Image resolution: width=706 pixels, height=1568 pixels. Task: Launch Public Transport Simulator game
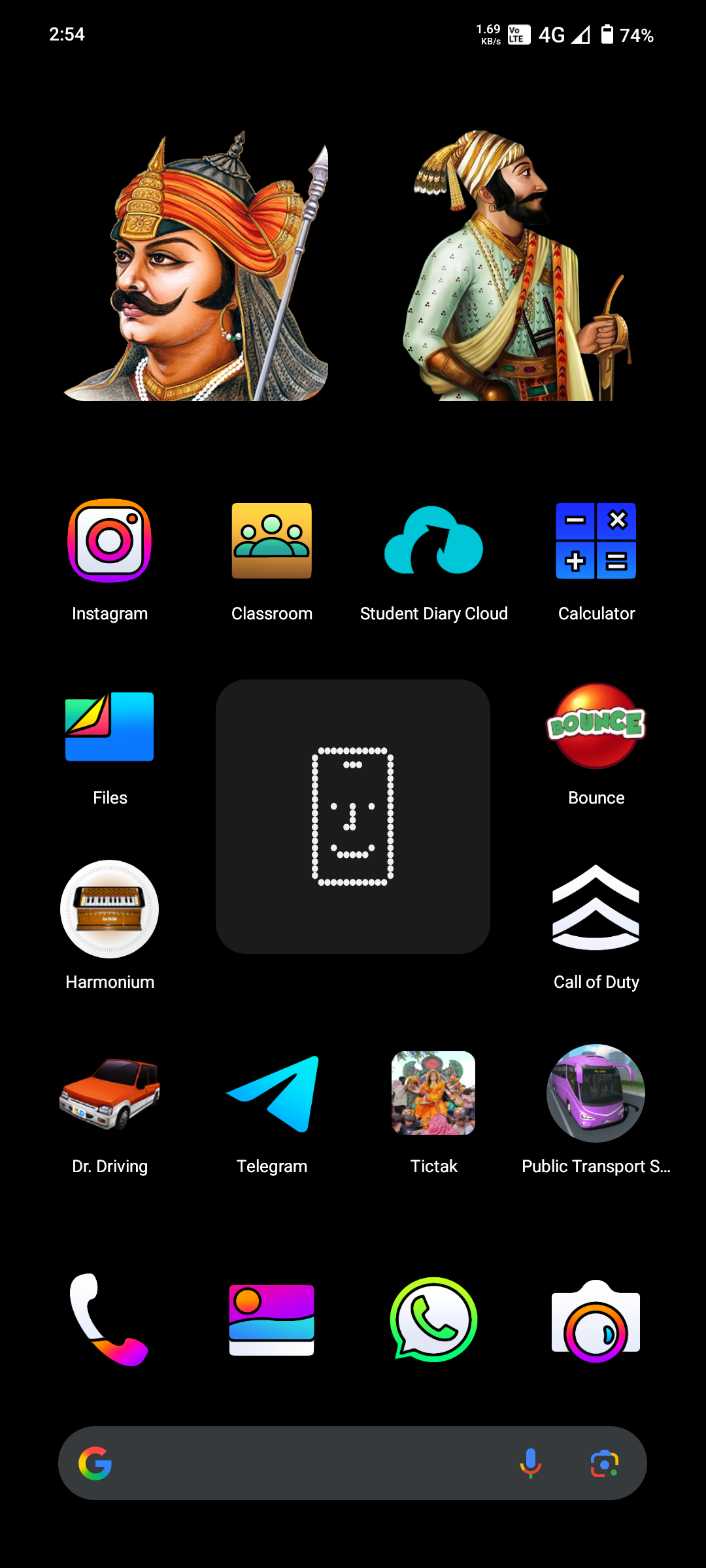(x=596, y=1094)
